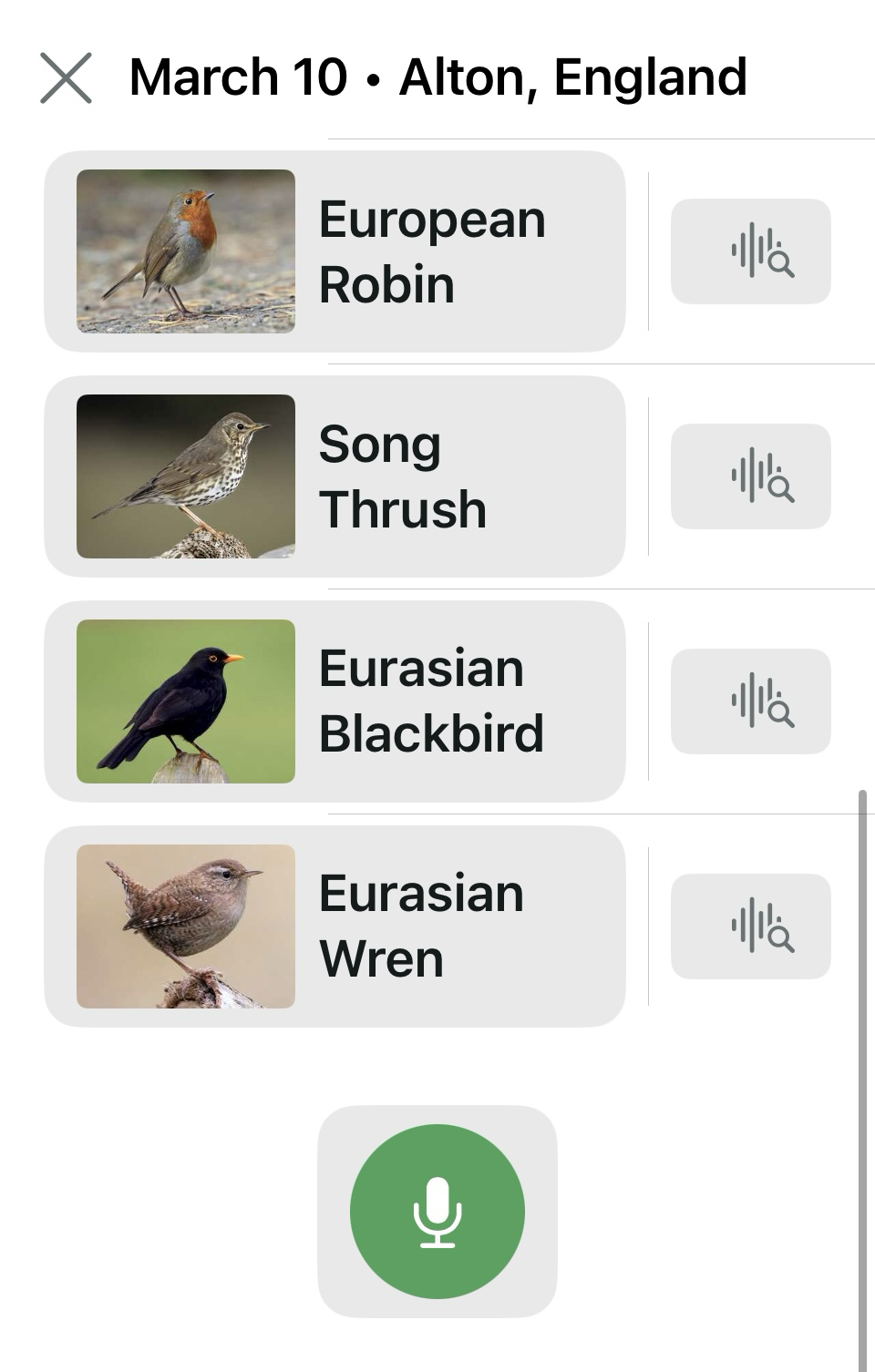This screenshot has width=875, height=1372.
Task: Find Eurasian Wren sounds in the recording
Action: tap(750, 927)
